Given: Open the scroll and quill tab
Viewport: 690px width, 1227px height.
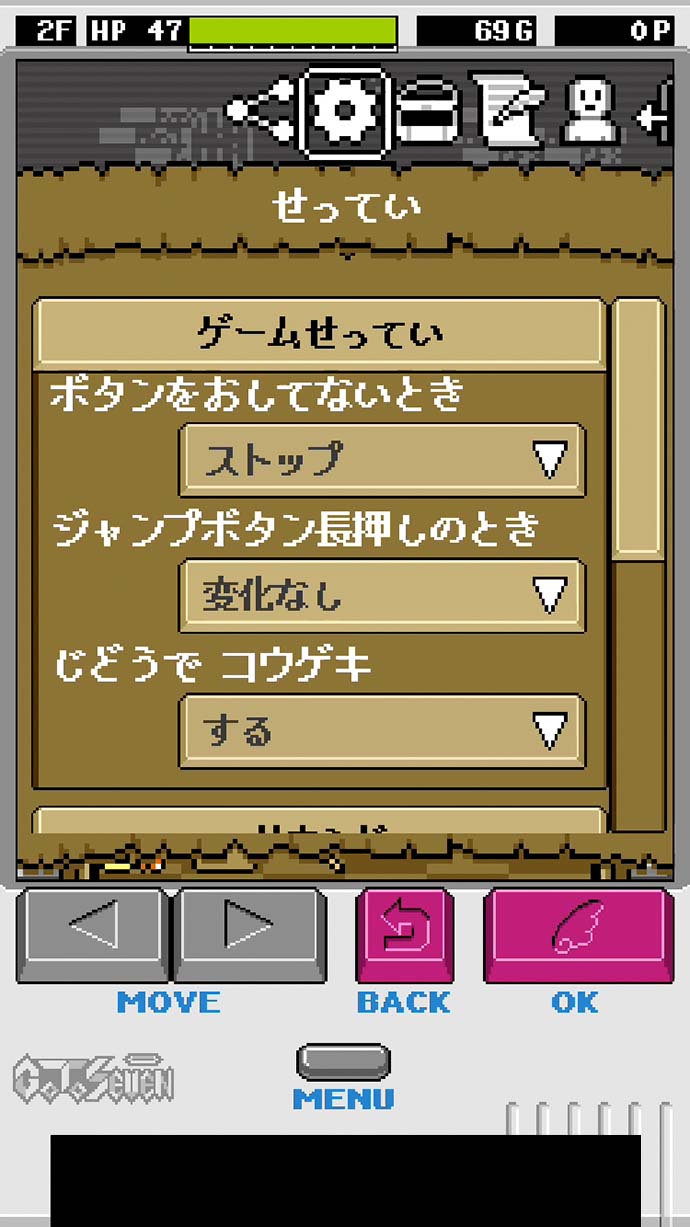Looking at the screenshot, I should tap(512, 113).
